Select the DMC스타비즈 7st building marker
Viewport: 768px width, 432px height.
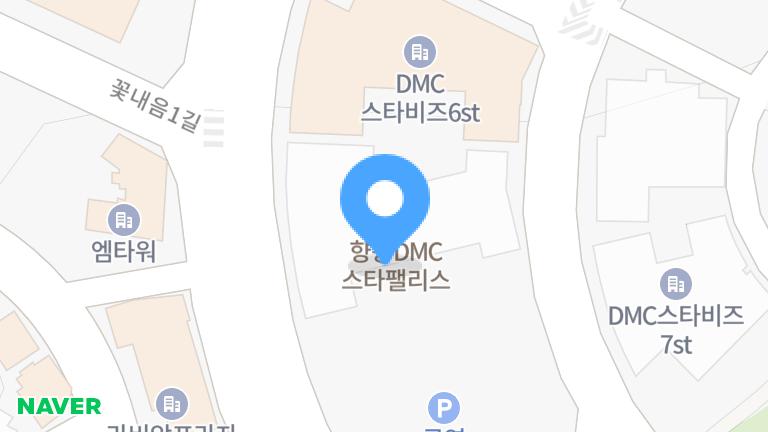click(676, 283)
